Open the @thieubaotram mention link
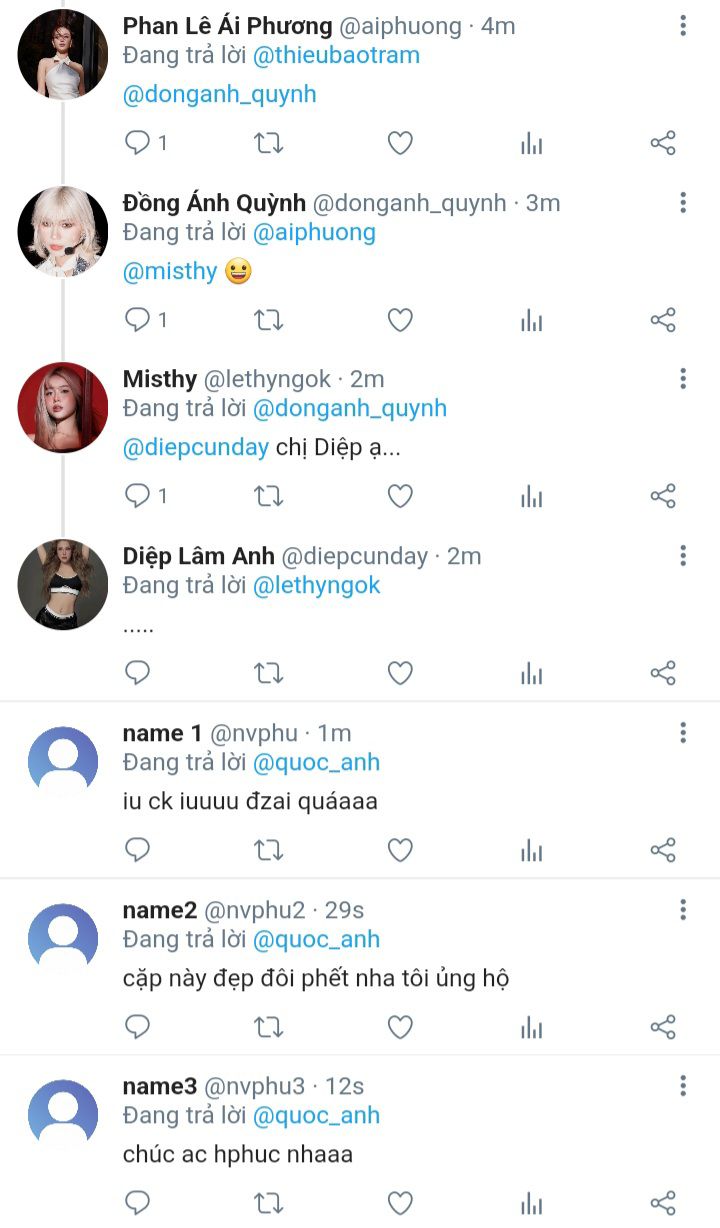The height and width of the screenshot is (1228, 720). (x=336, y=55)
